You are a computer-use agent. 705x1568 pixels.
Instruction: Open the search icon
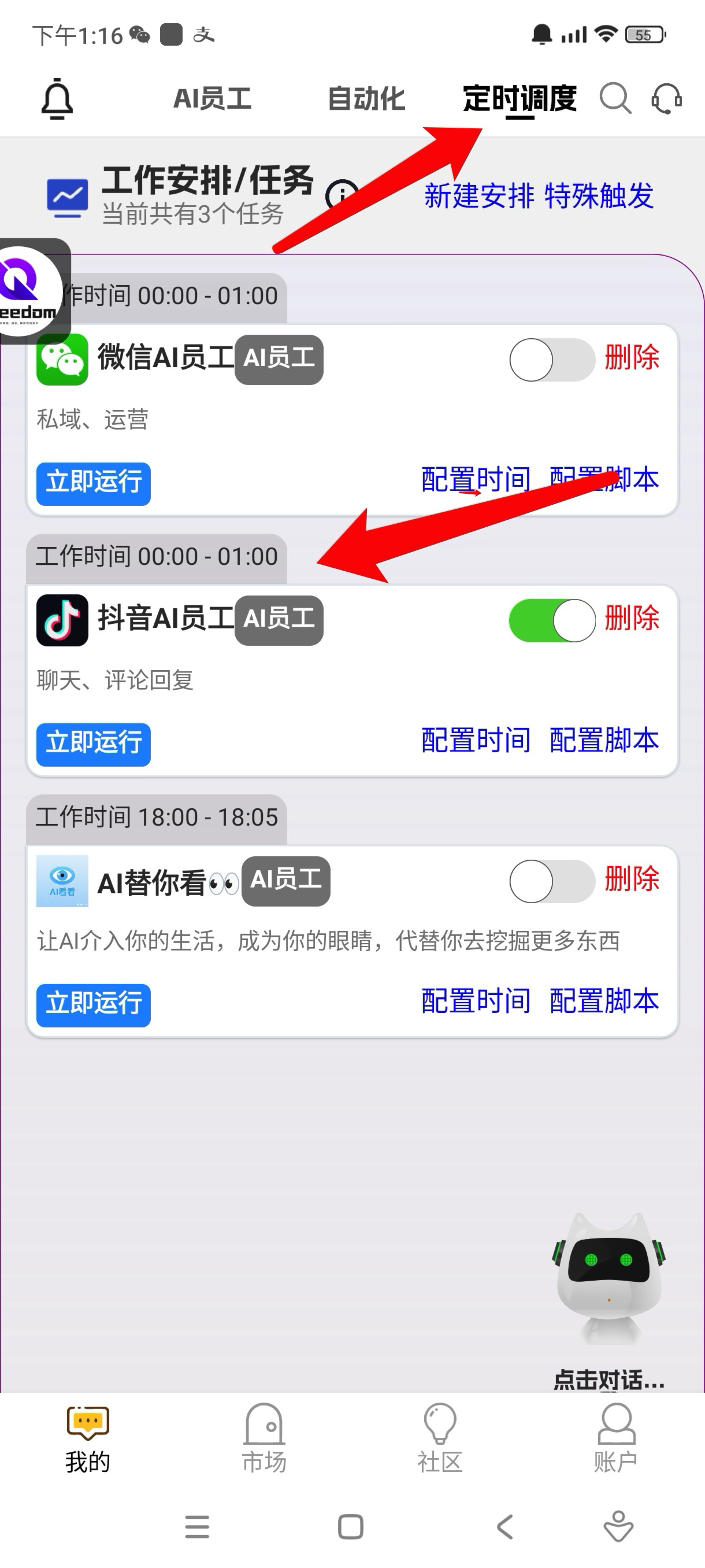click(x=615, y=99)
